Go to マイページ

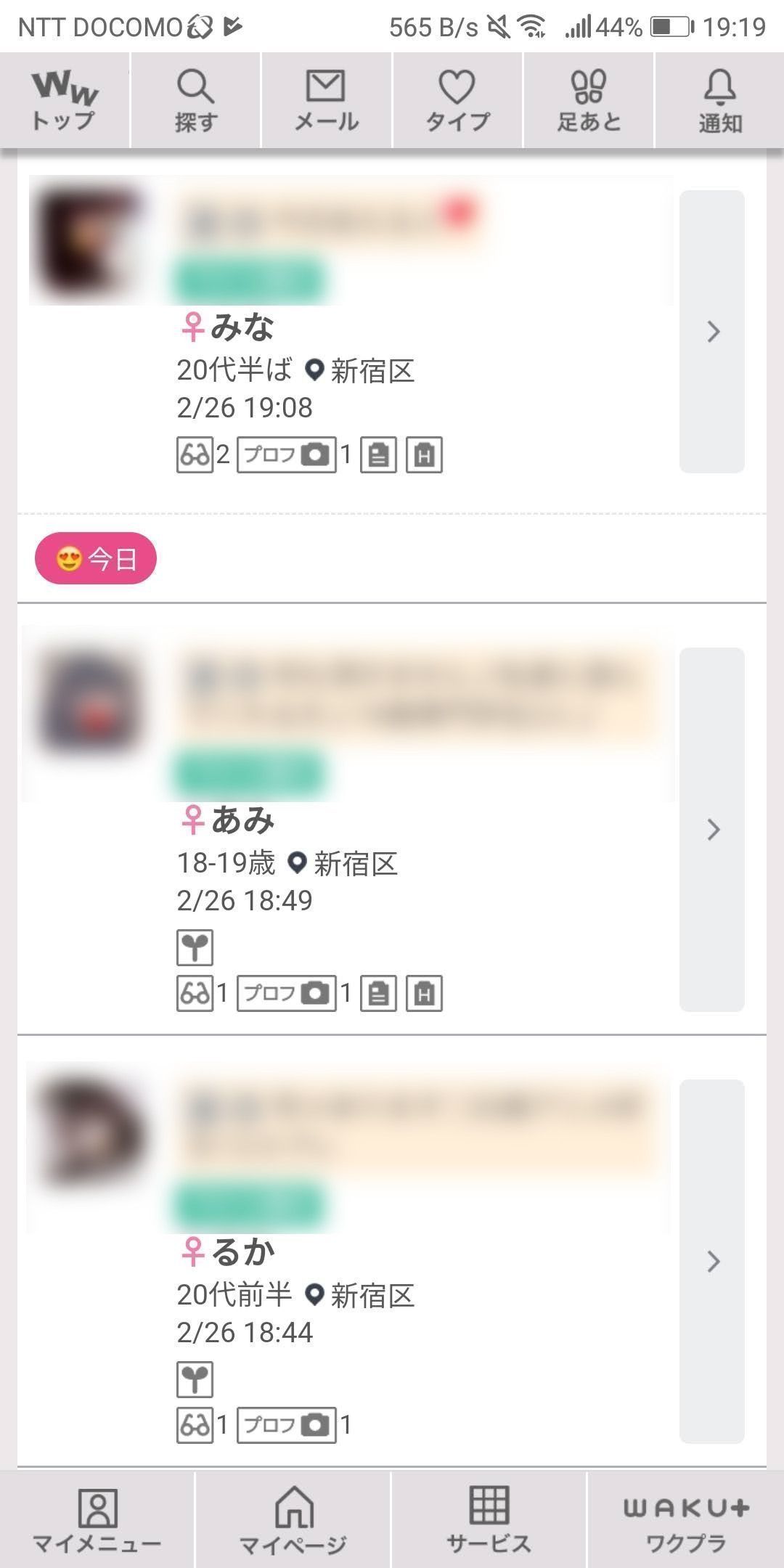(x=293, y=1520)
